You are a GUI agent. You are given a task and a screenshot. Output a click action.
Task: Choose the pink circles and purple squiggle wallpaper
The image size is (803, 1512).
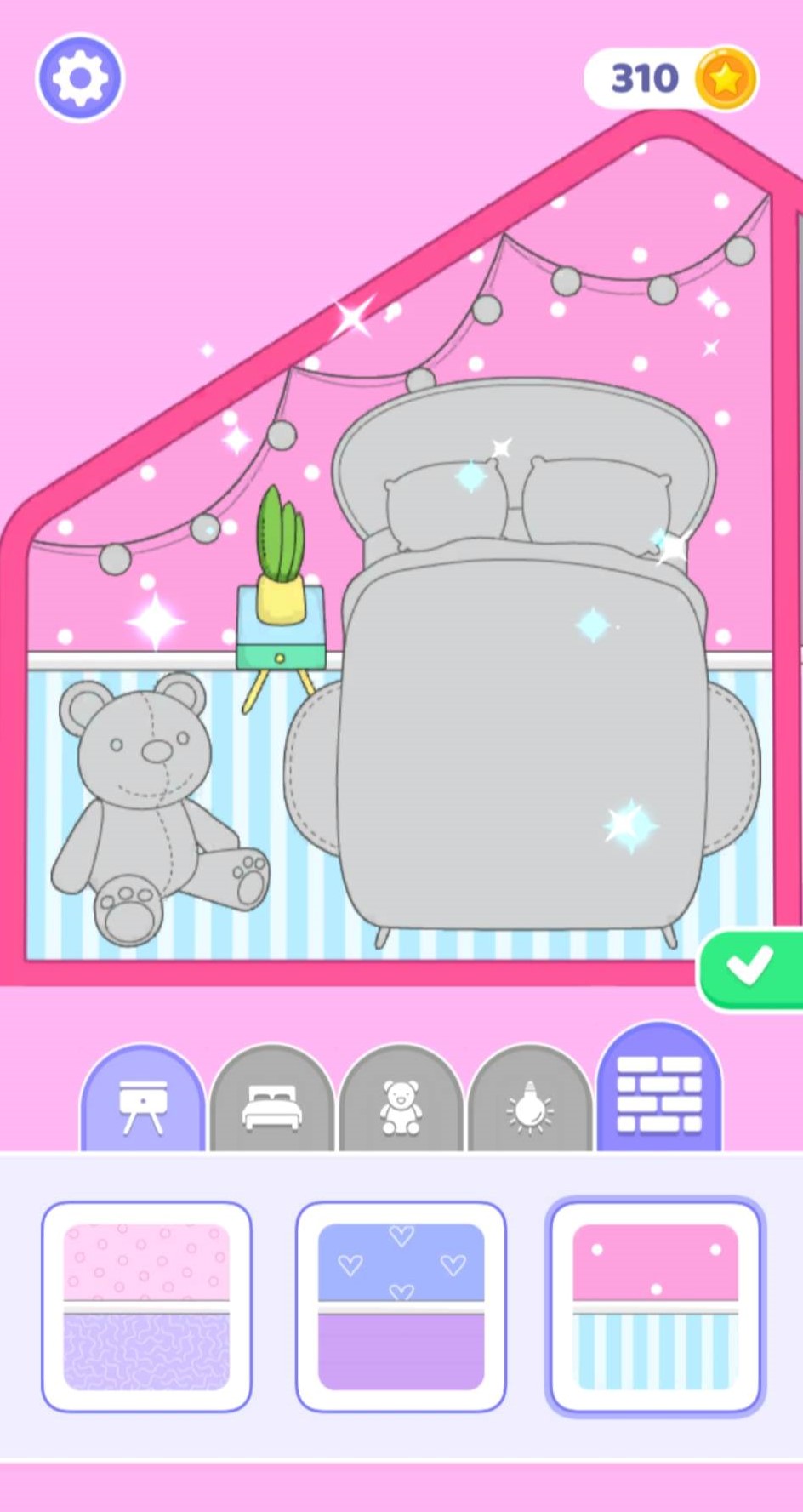146,1306
